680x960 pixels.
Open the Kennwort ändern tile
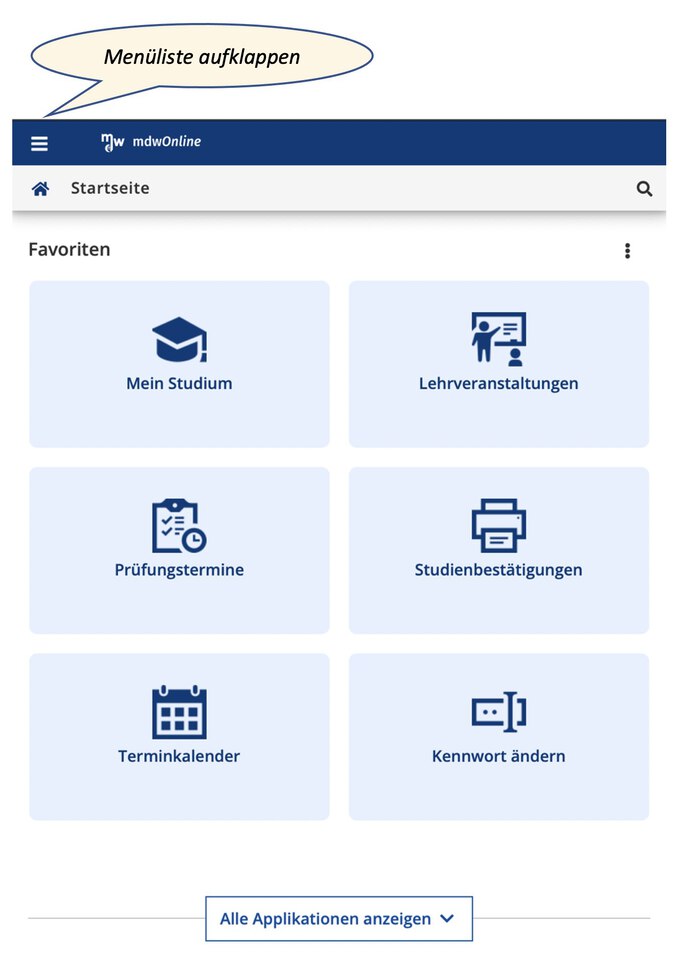coord(498,736)
